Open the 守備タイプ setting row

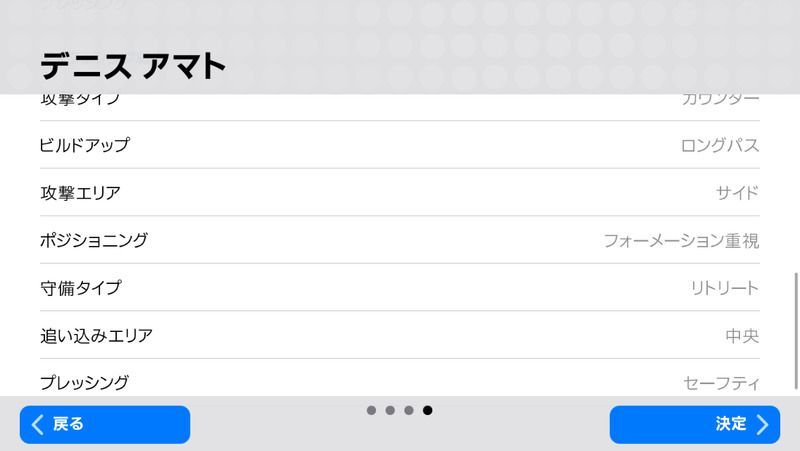coord(400,288)
